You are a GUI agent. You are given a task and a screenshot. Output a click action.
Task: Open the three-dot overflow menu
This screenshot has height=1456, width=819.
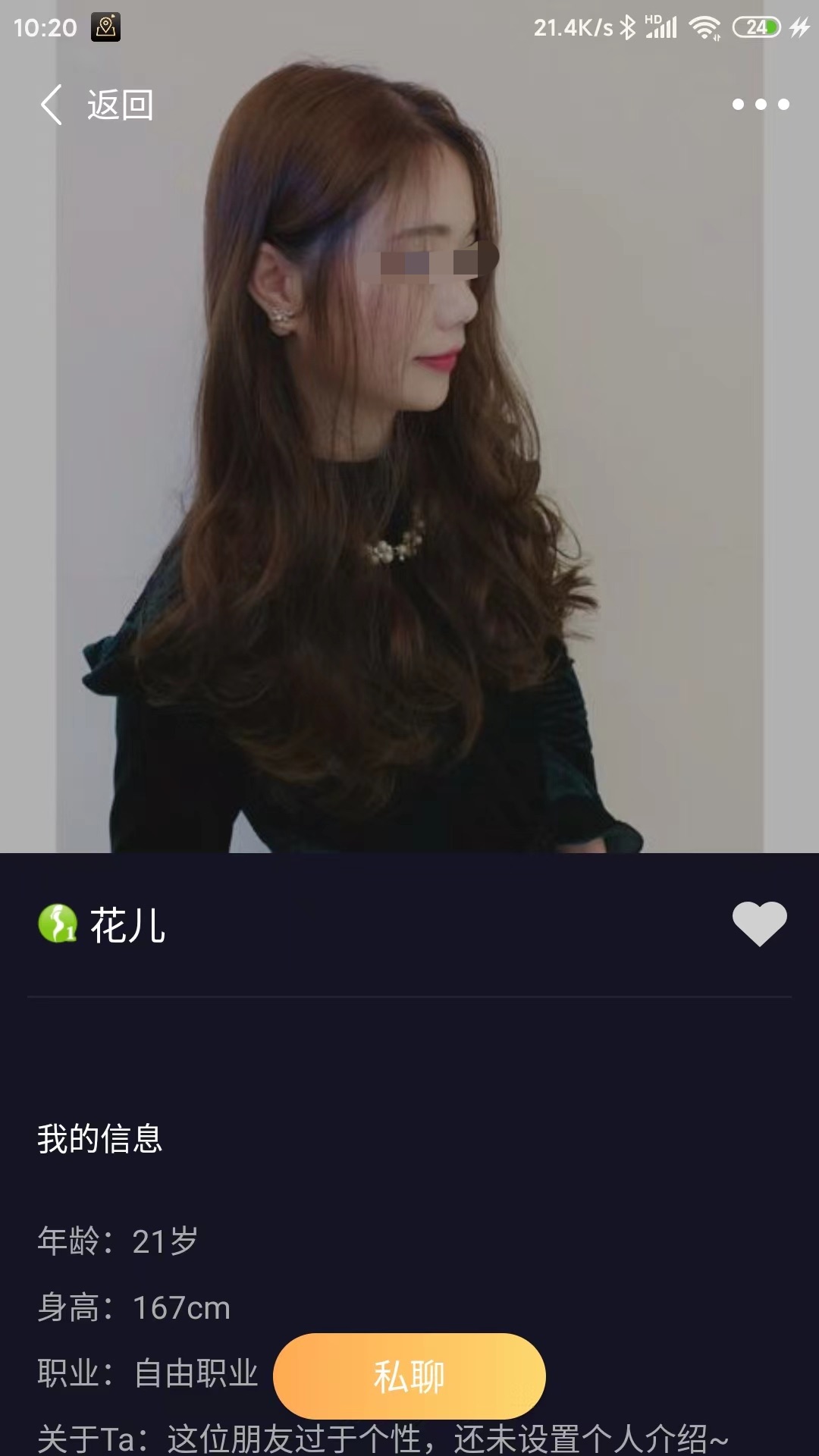760,105
